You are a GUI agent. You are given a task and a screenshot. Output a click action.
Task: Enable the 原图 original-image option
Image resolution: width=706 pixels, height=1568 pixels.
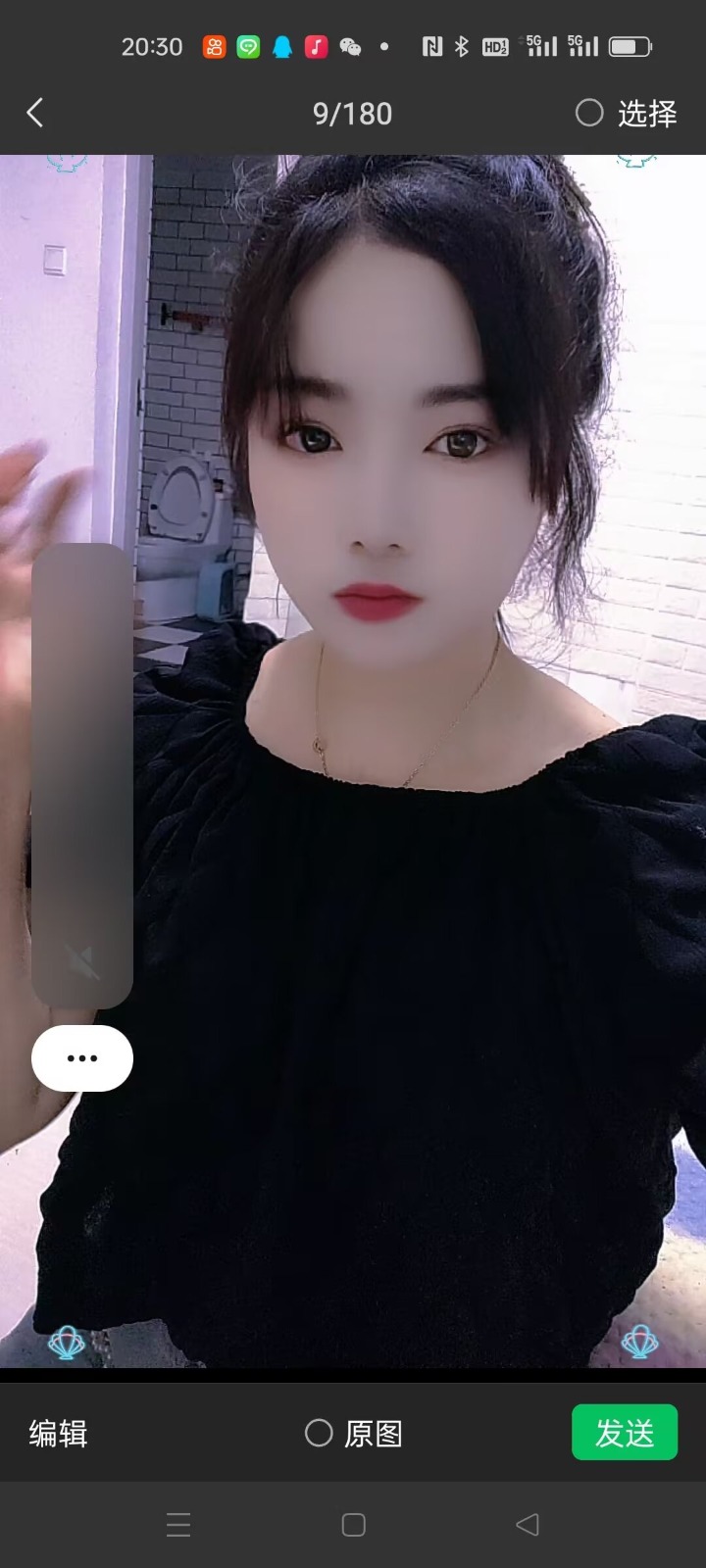click(x=320, y=1434)
